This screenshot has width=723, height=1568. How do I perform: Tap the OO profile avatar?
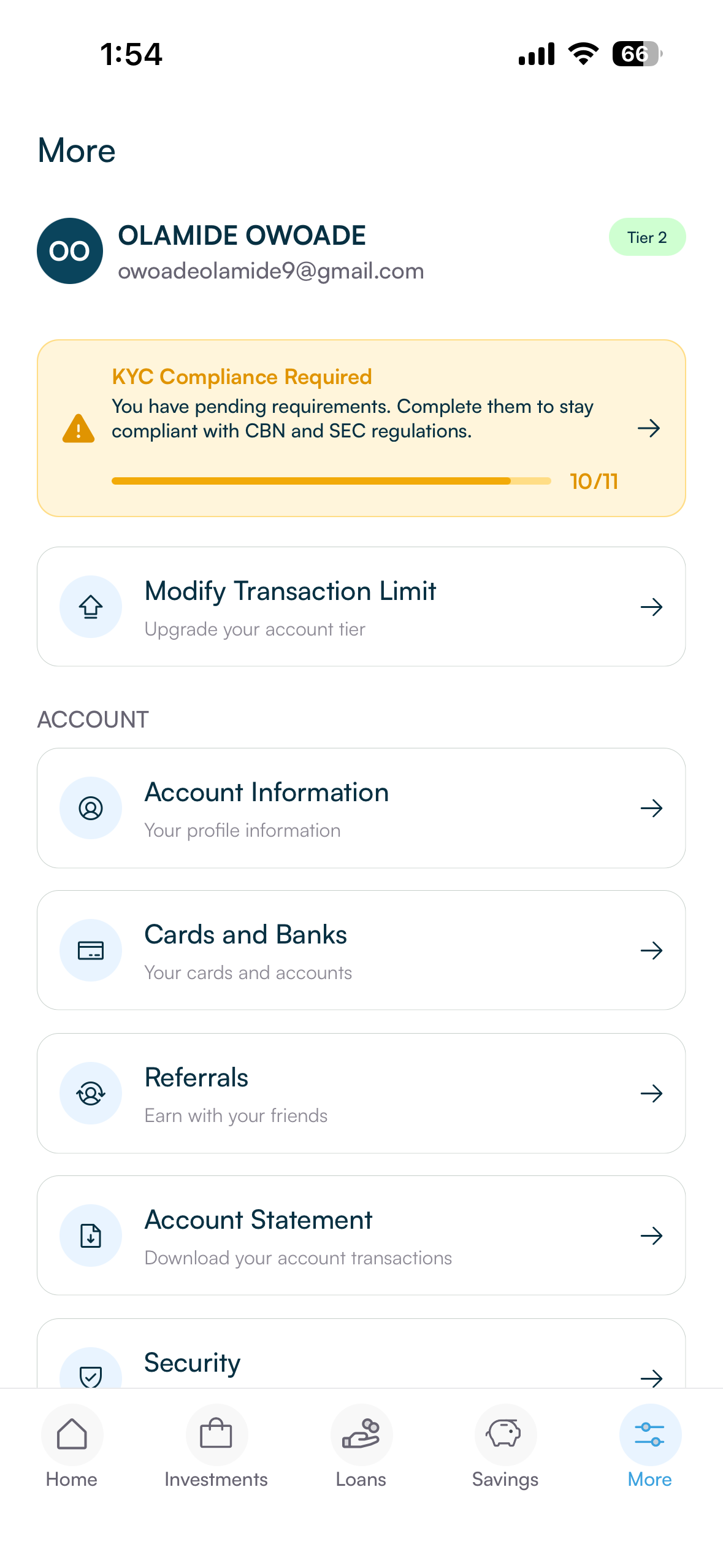70,251
